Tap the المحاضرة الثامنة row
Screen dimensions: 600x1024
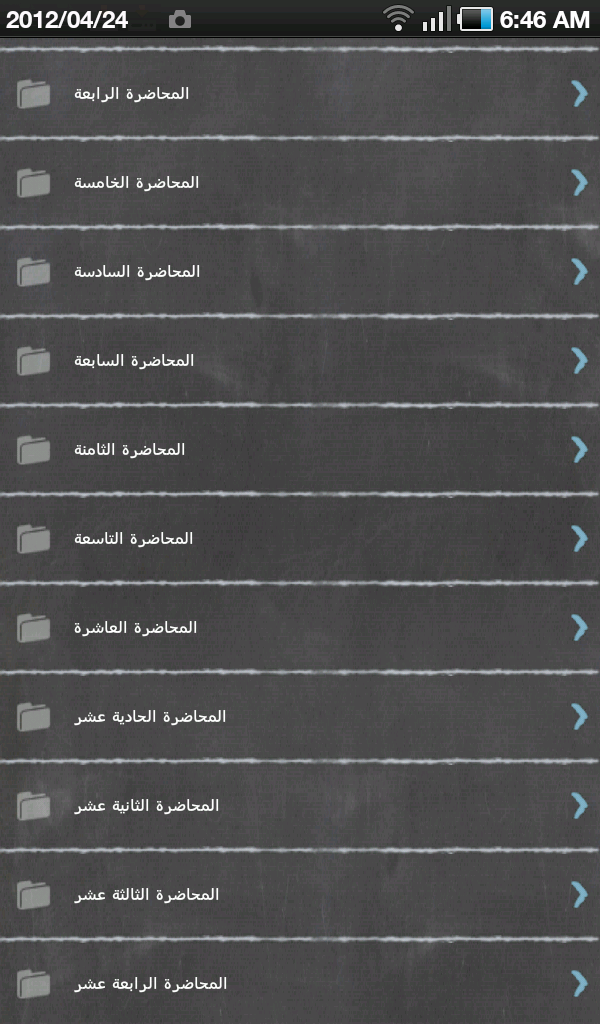pyautogui.click(x=300, y=449)
